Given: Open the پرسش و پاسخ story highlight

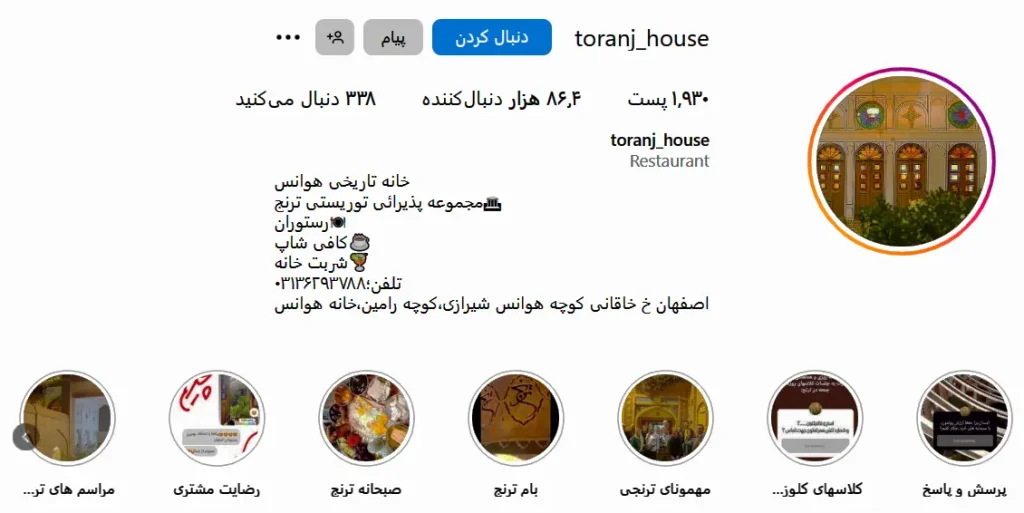Looking at the screenshot, I should click(x=965, y=418).
